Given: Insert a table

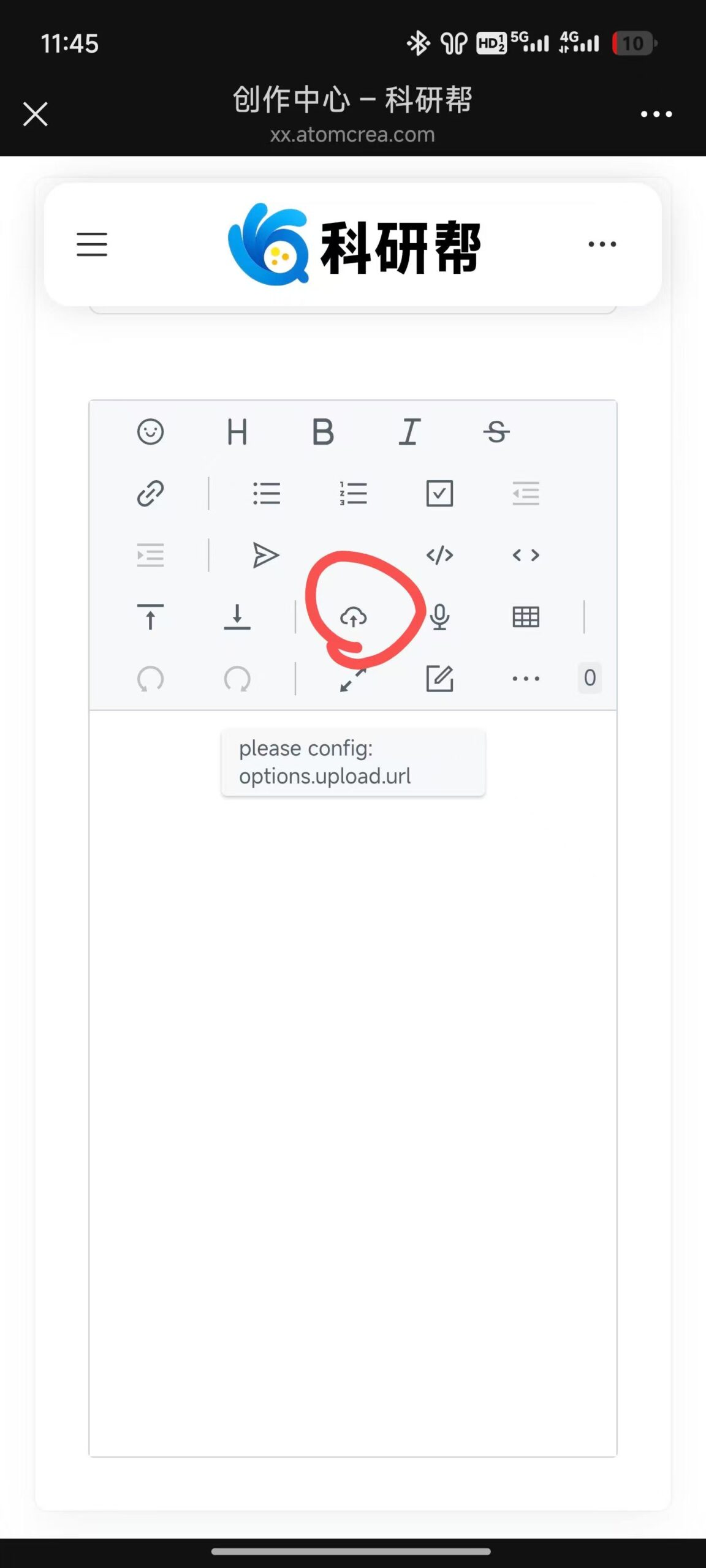Looking at the screenshot, I should (526, 617).
